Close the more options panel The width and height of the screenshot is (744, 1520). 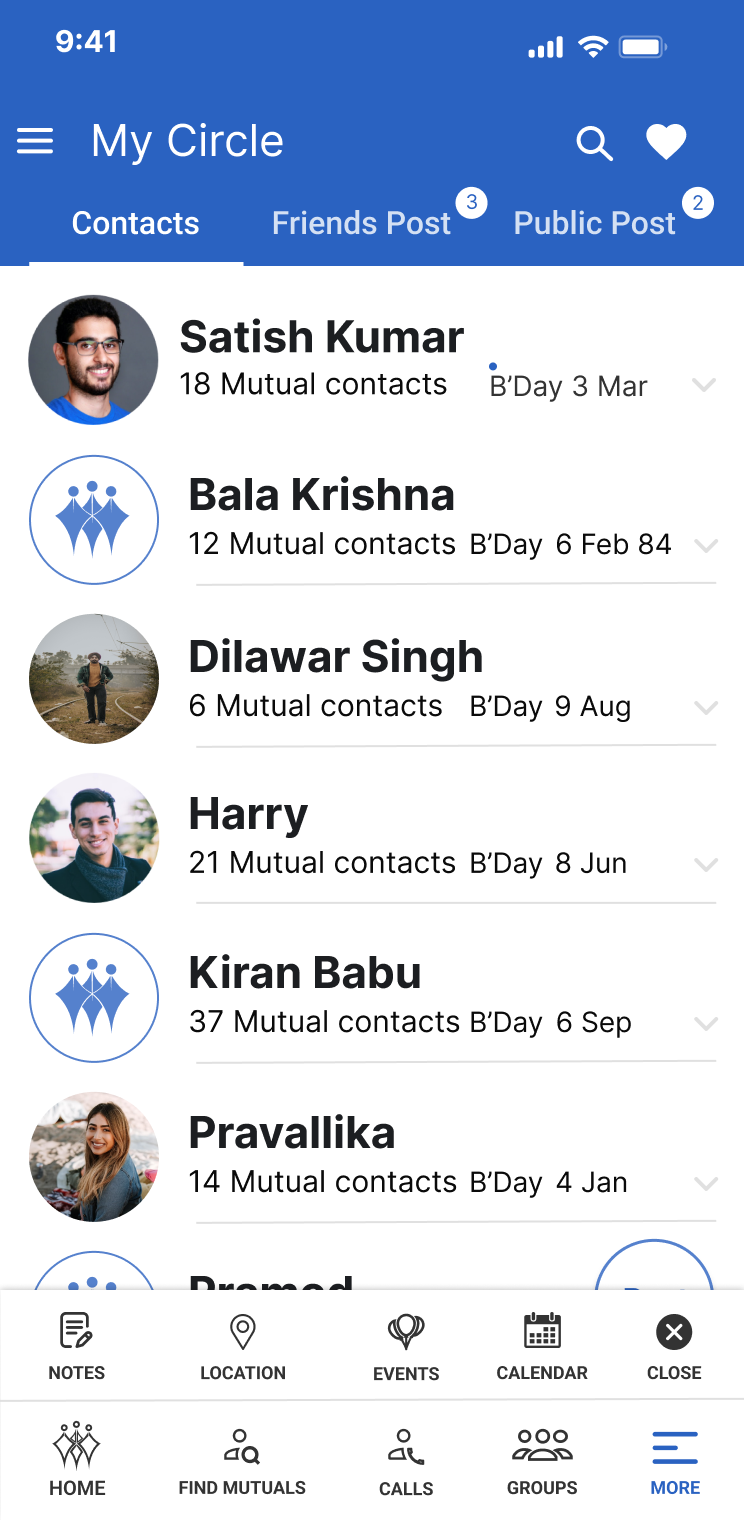coord(674,1346)
